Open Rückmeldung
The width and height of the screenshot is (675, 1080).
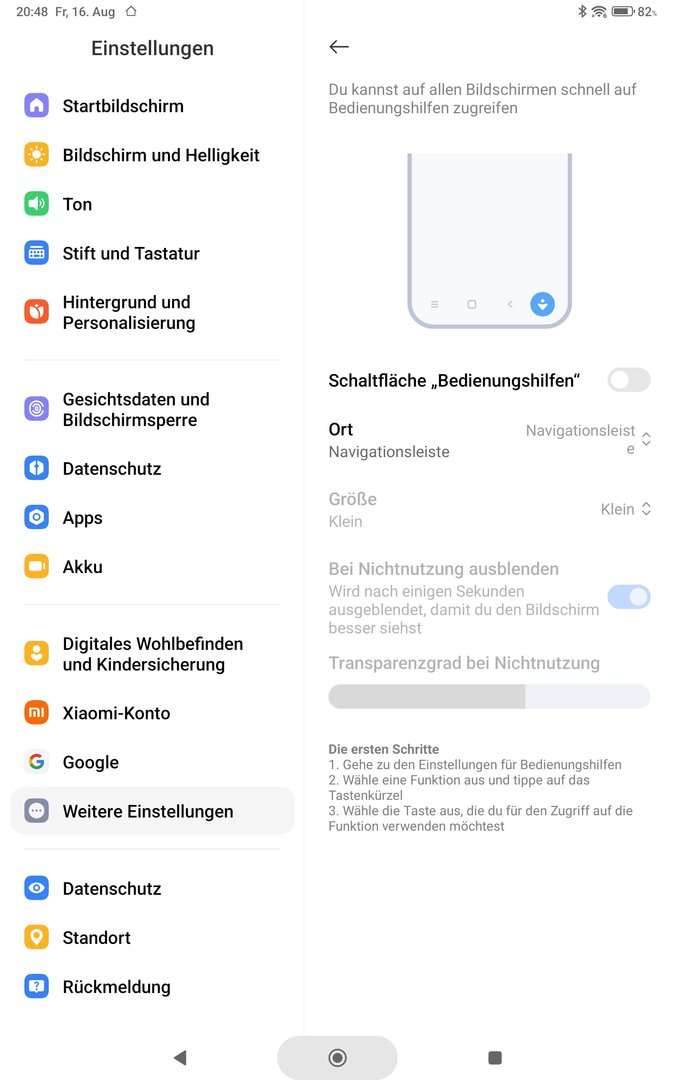[116, 987]
